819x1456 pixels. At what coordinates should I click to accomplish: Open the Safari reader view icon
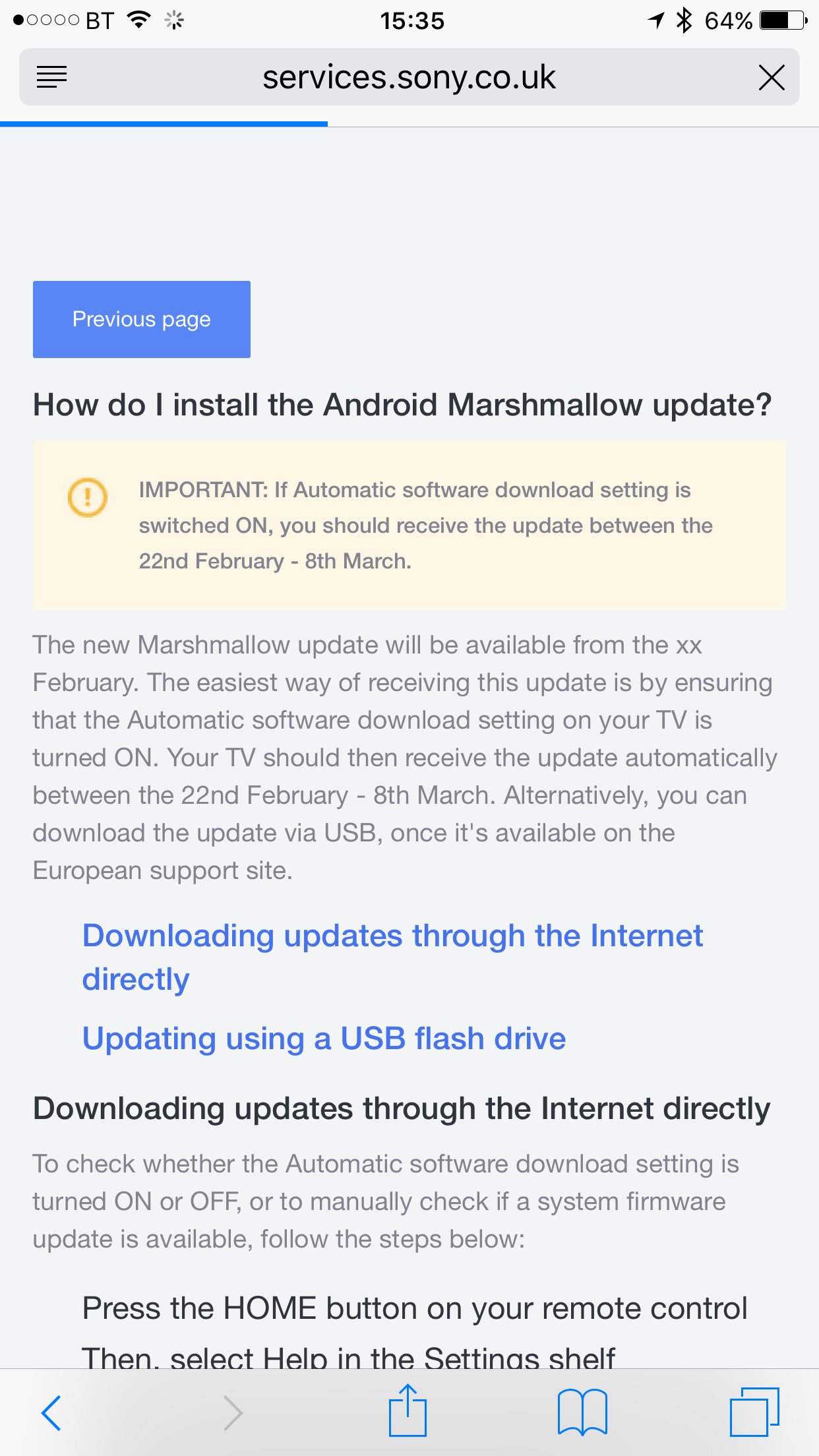(x=52, y=77)
